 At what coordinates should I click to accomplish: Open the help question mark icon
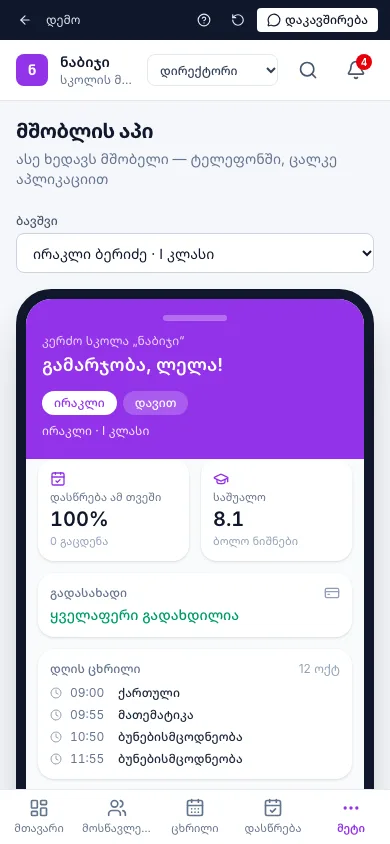coord(204,20)
